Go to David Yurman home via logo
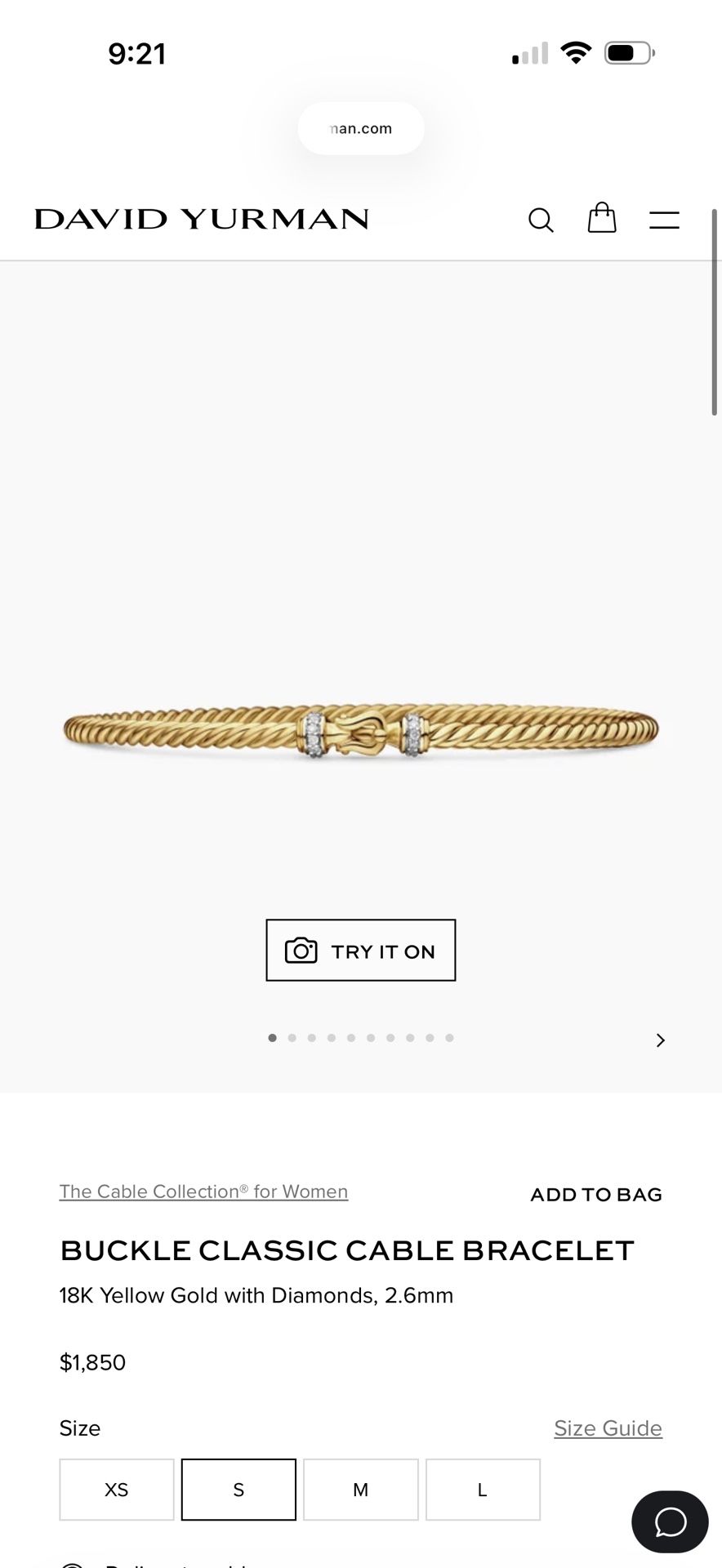Image resolution: width=722 pixels, height=1568 pixels. 202,219
